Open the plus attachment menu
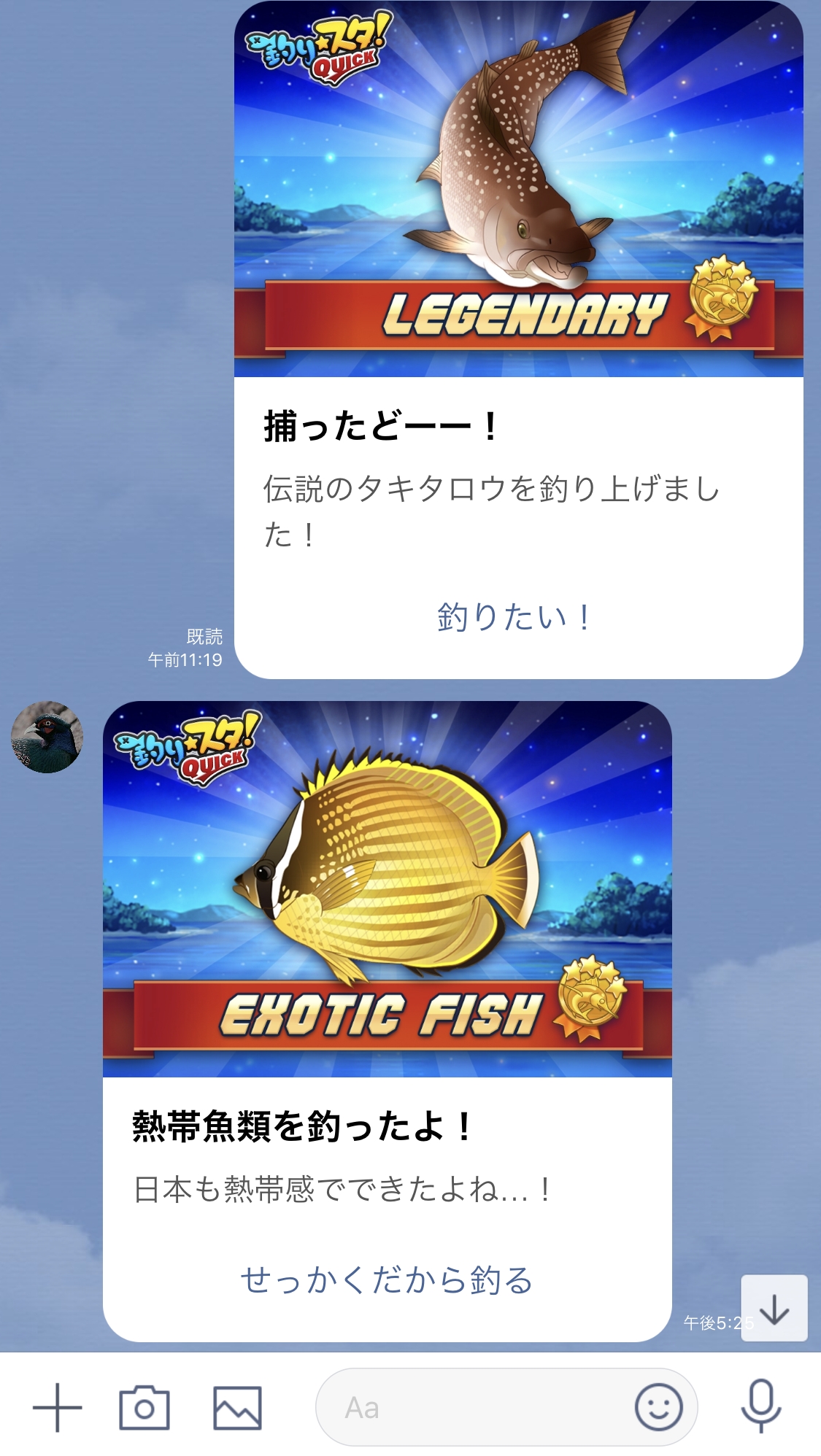 coord(57,1407)
